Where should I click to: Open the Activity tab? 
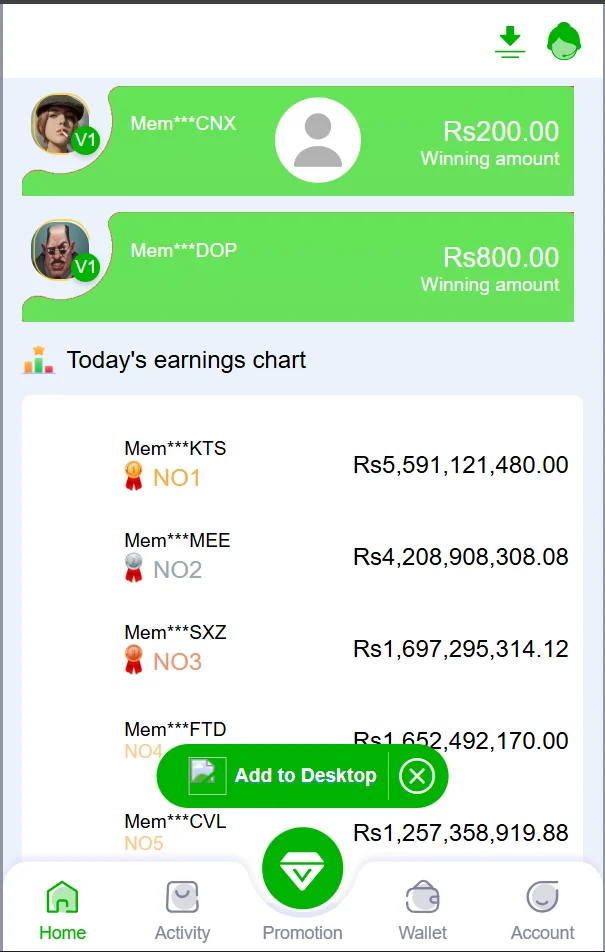coord(182,910)
